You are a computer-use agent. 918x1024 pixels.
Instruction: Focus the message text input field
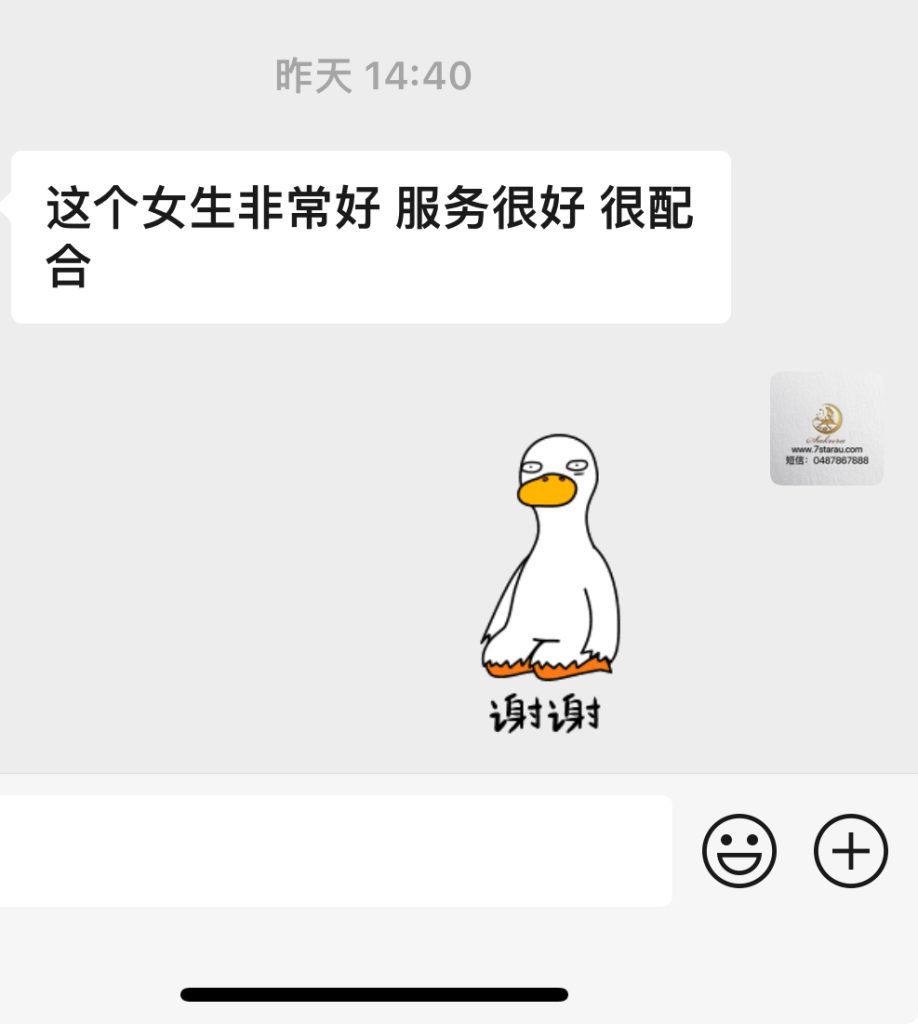[334, 851]
